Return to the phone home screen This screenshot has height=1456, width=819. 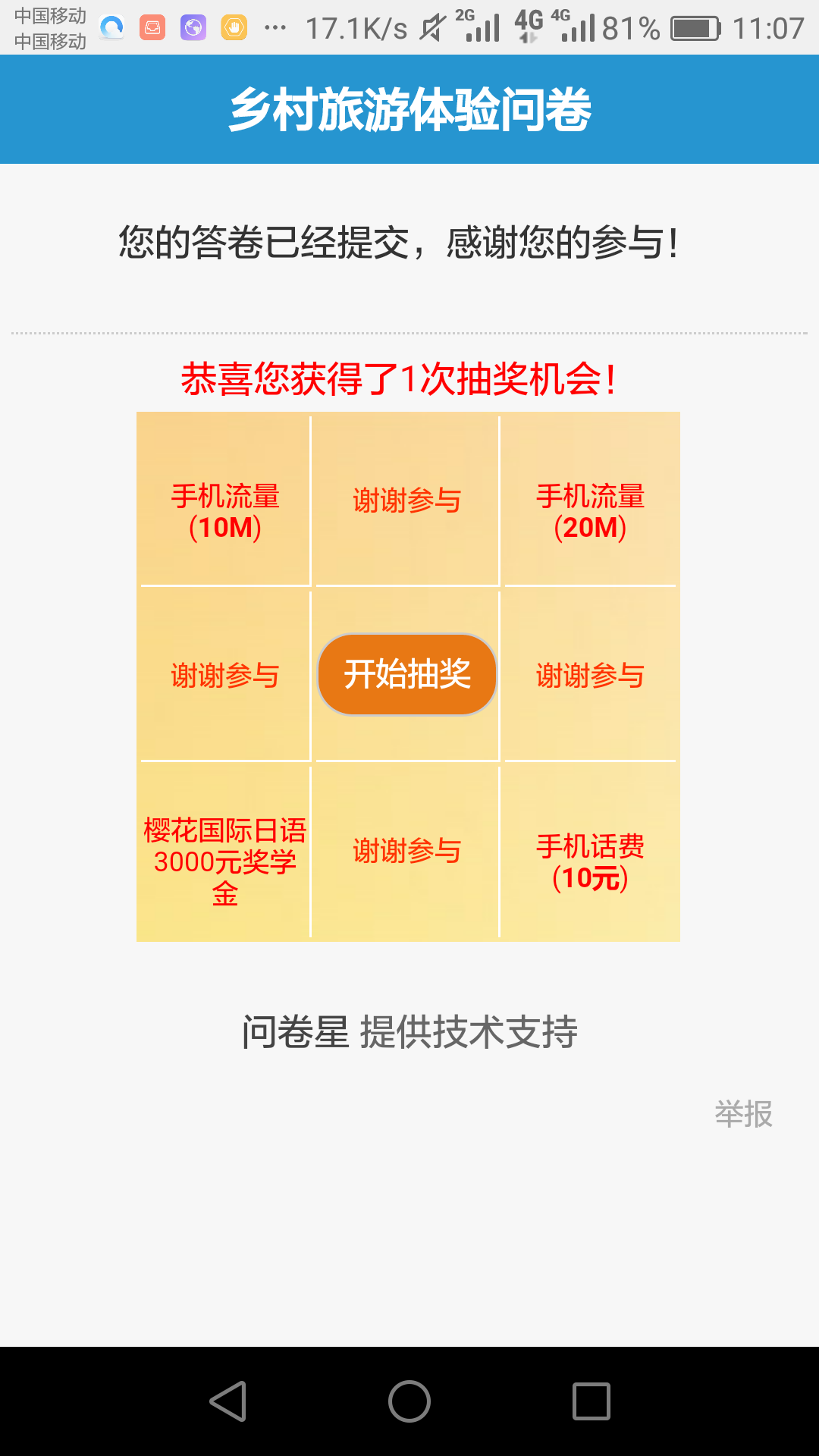pyautogui.click(x=409, y=1401)
